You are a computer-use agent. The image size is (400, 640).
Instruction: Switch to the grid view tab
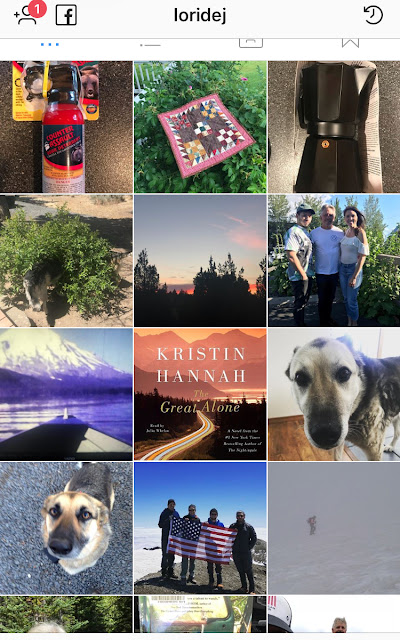[x=50, y=44]
